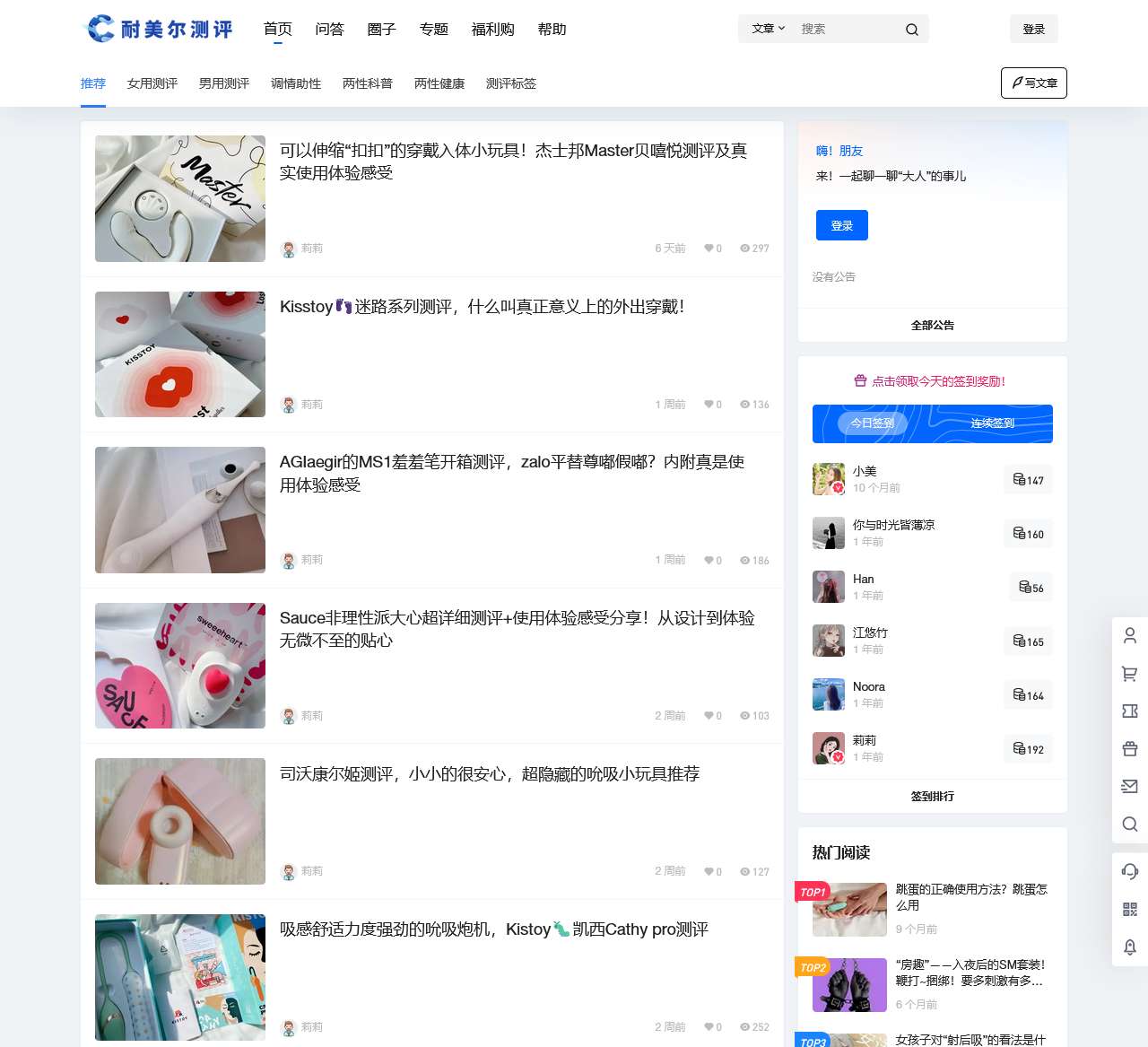Open the shopping cart icon in side toolbar
1148x1047 pixels.
(x=1130, y=673)
